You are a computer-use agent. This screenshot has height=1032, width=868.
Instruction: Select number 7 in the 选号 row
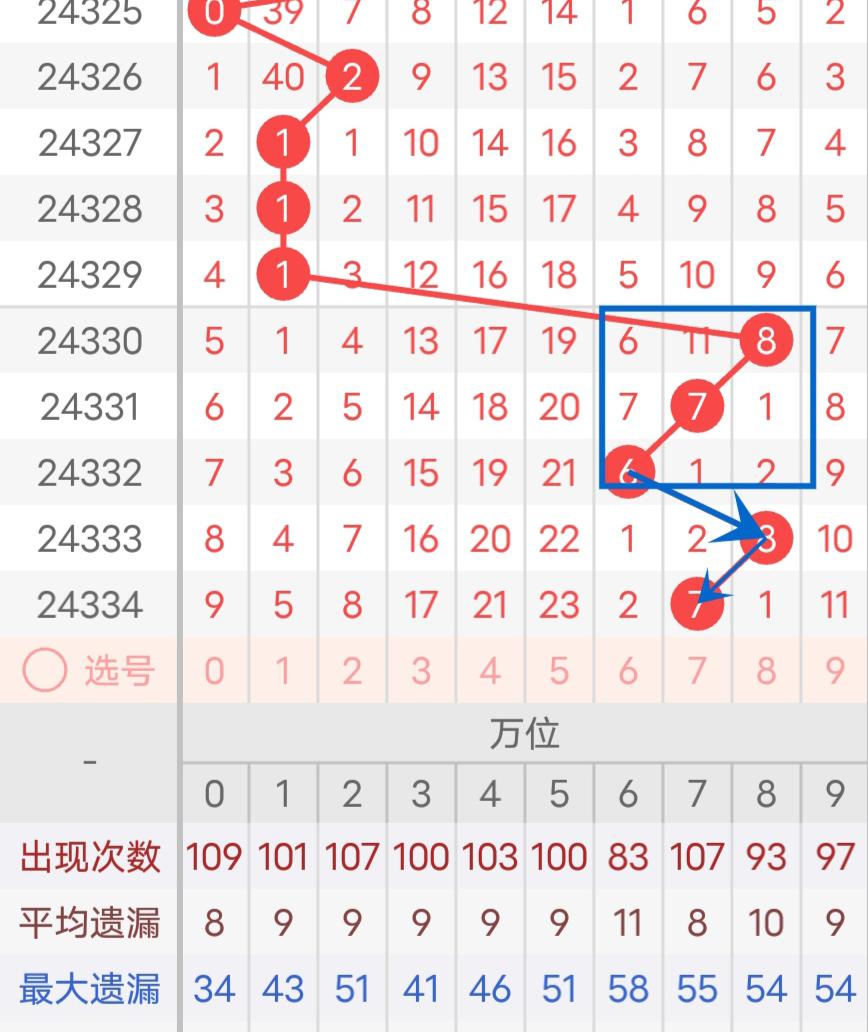click(x=697, y=671)
